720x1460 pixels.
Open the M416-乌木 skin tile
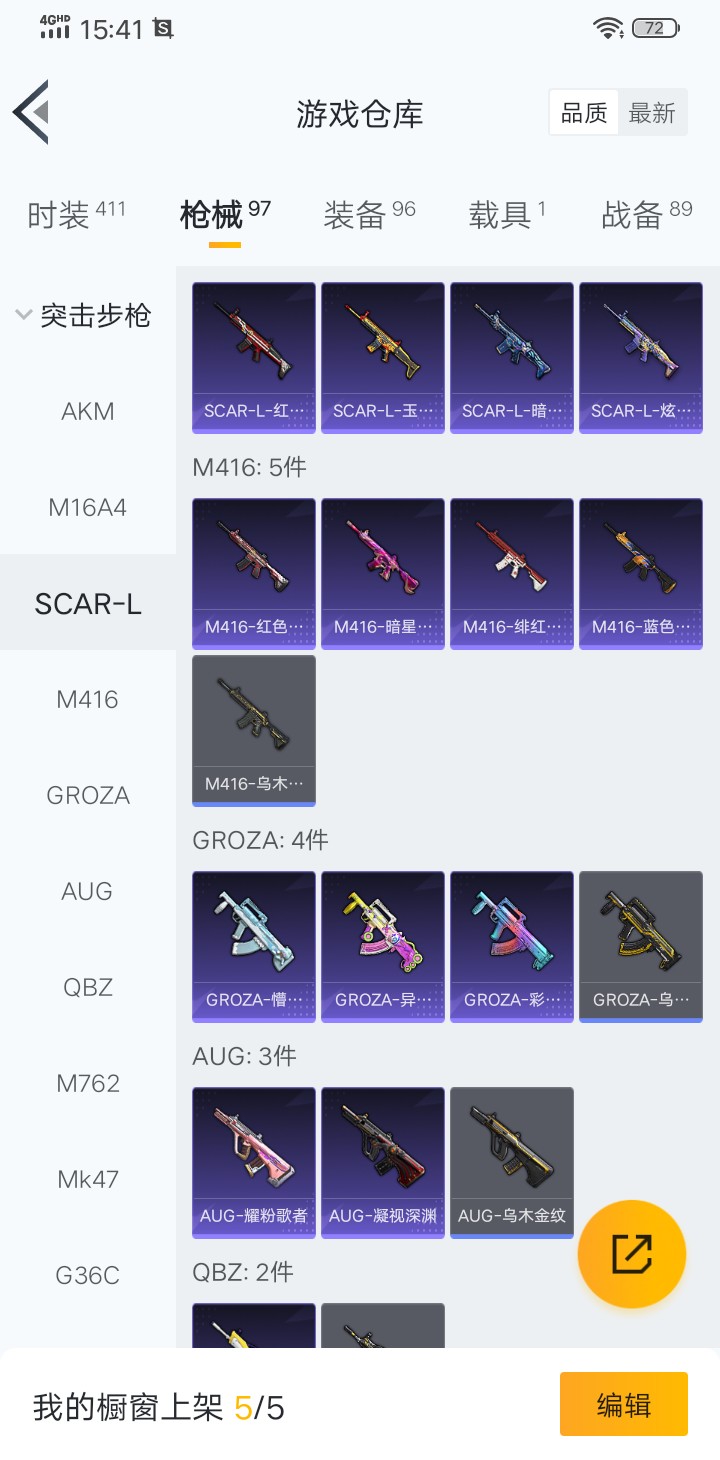coord(254,730)
